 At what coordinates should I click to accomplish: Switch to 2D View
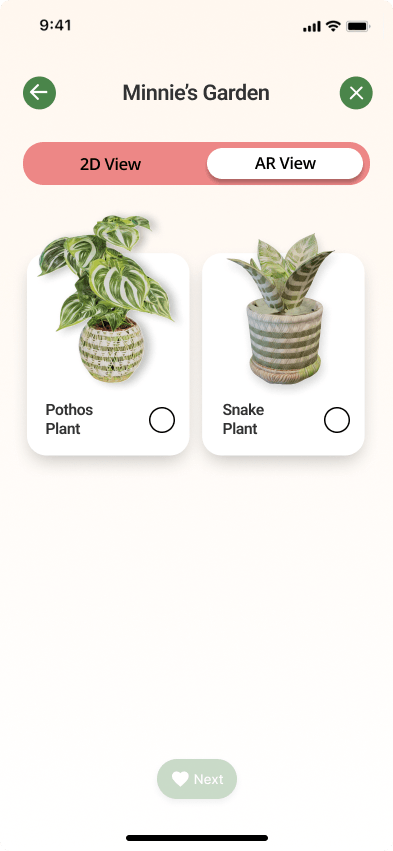point(111,164)
